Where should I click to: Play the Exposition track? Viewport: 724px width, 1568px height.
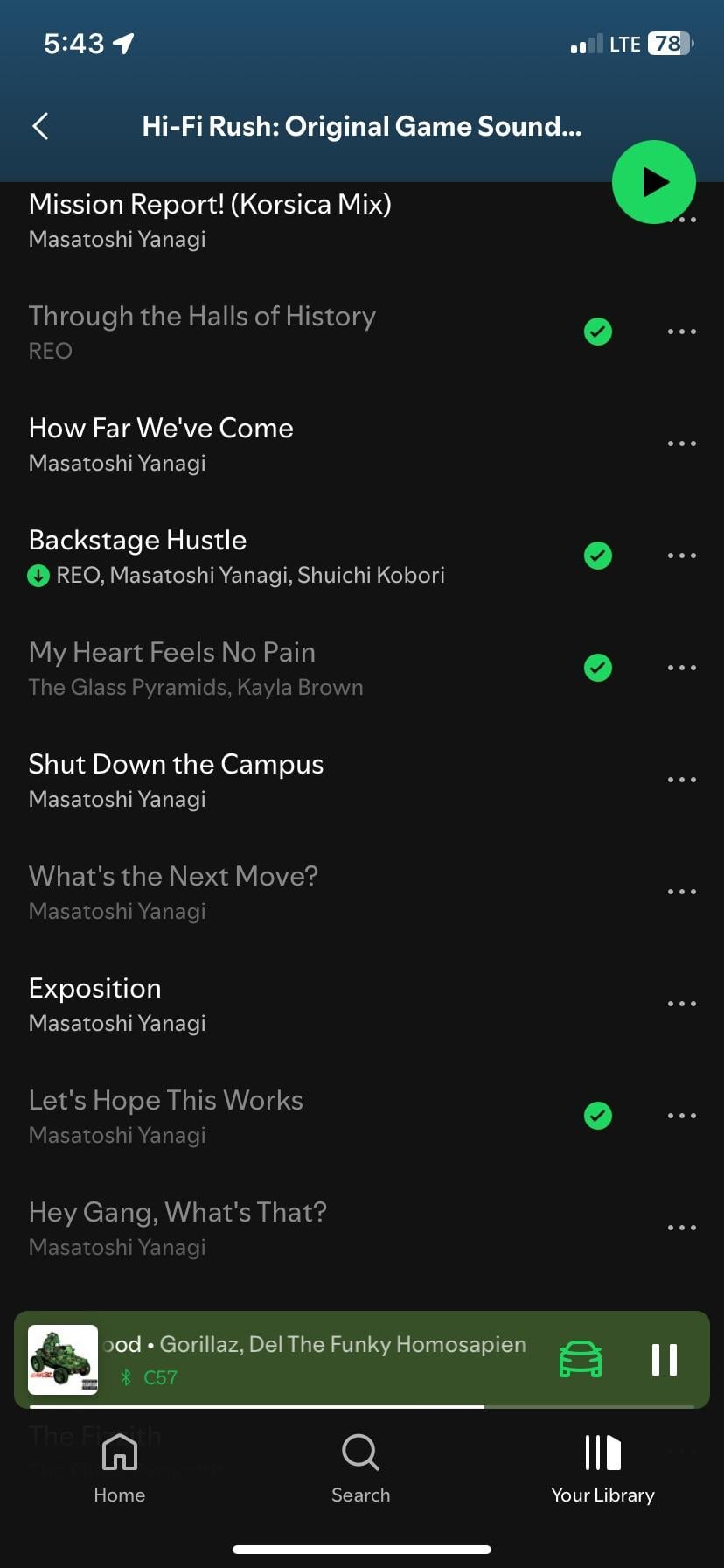pos(95,988)
